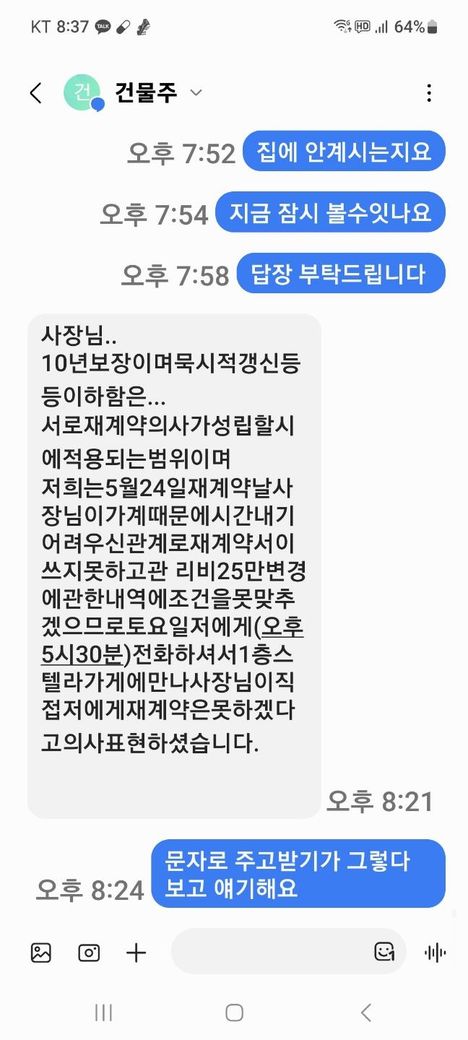Open the three-dot overflow menu

(429, 94)
